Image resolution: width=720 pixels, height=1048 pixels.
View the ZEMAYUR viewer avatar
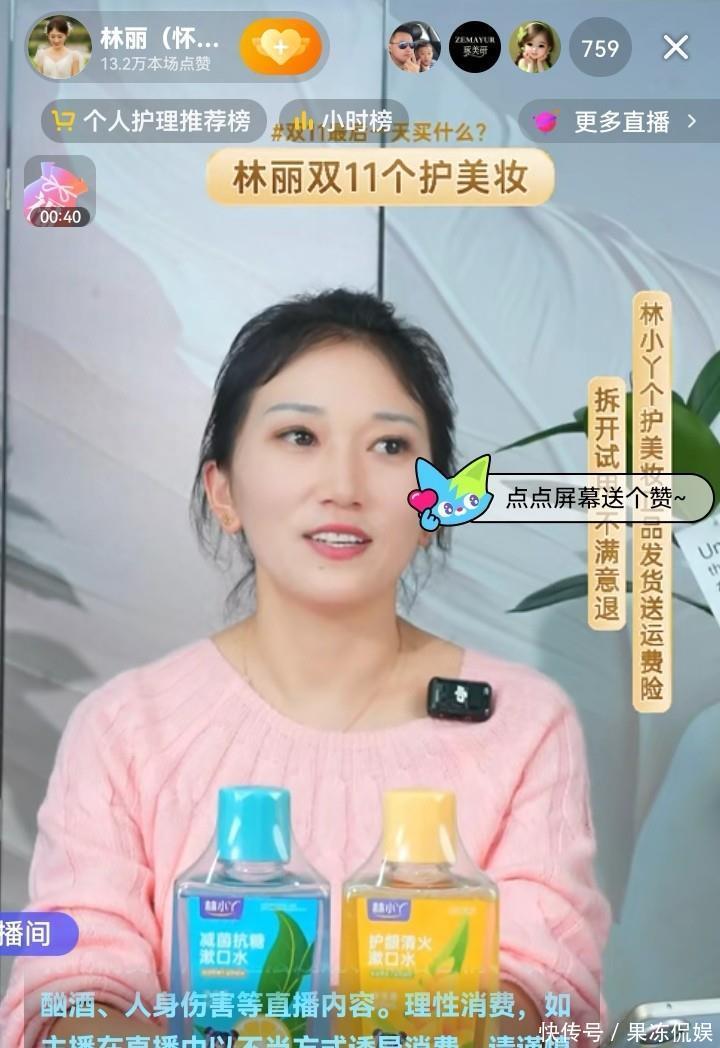pos(475,47)
